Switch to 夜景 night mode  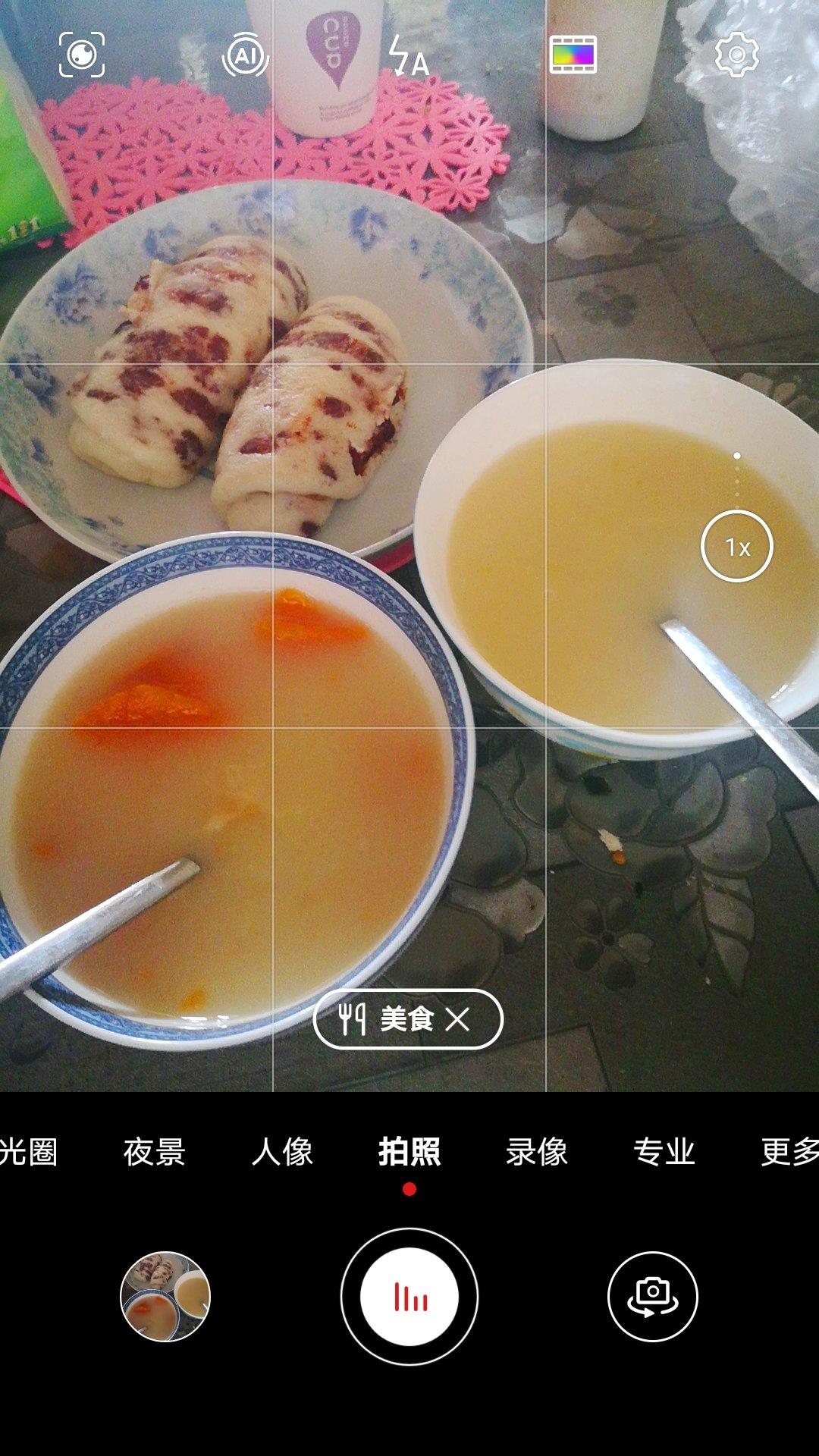click(x=155, y=1152)
